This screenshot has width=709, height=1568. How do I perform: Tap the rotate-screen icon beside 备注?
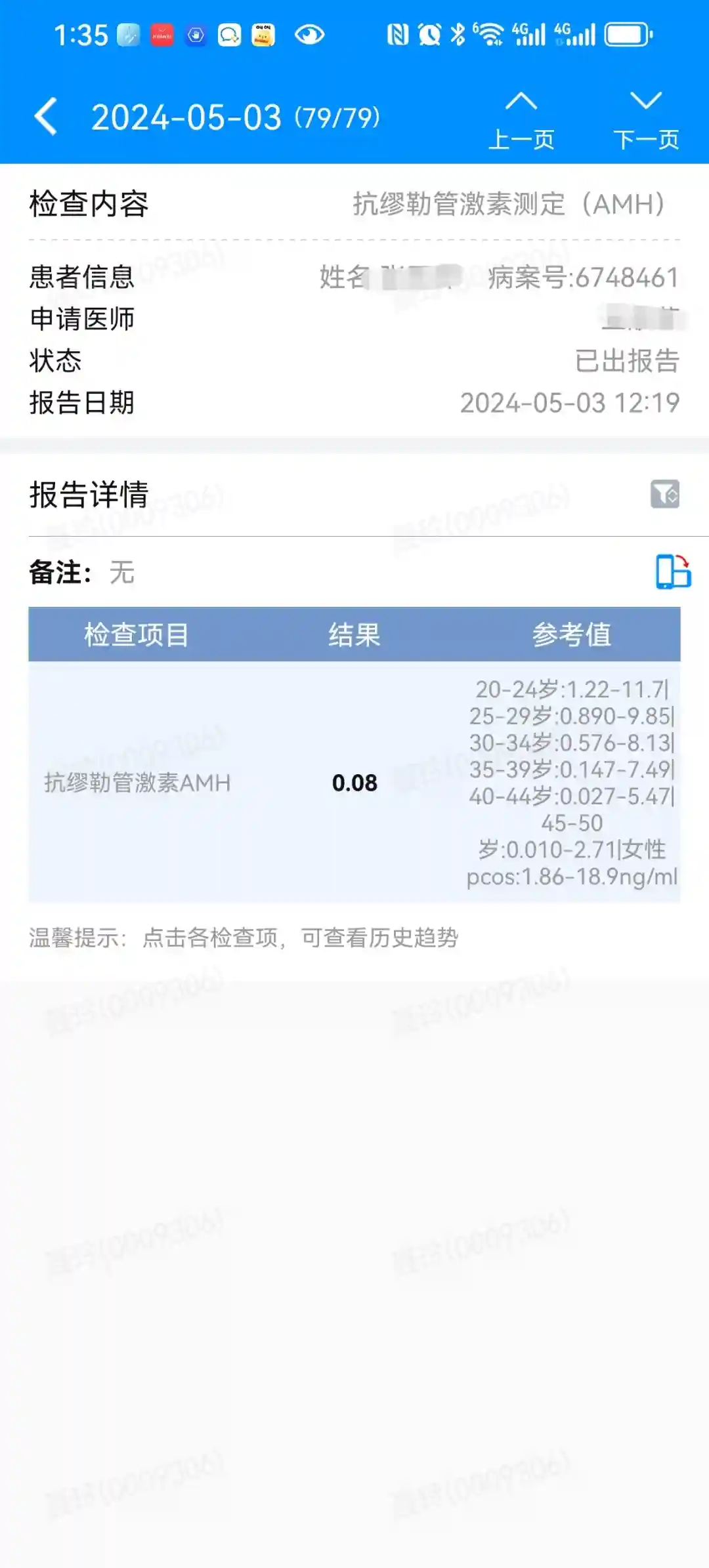673,571
